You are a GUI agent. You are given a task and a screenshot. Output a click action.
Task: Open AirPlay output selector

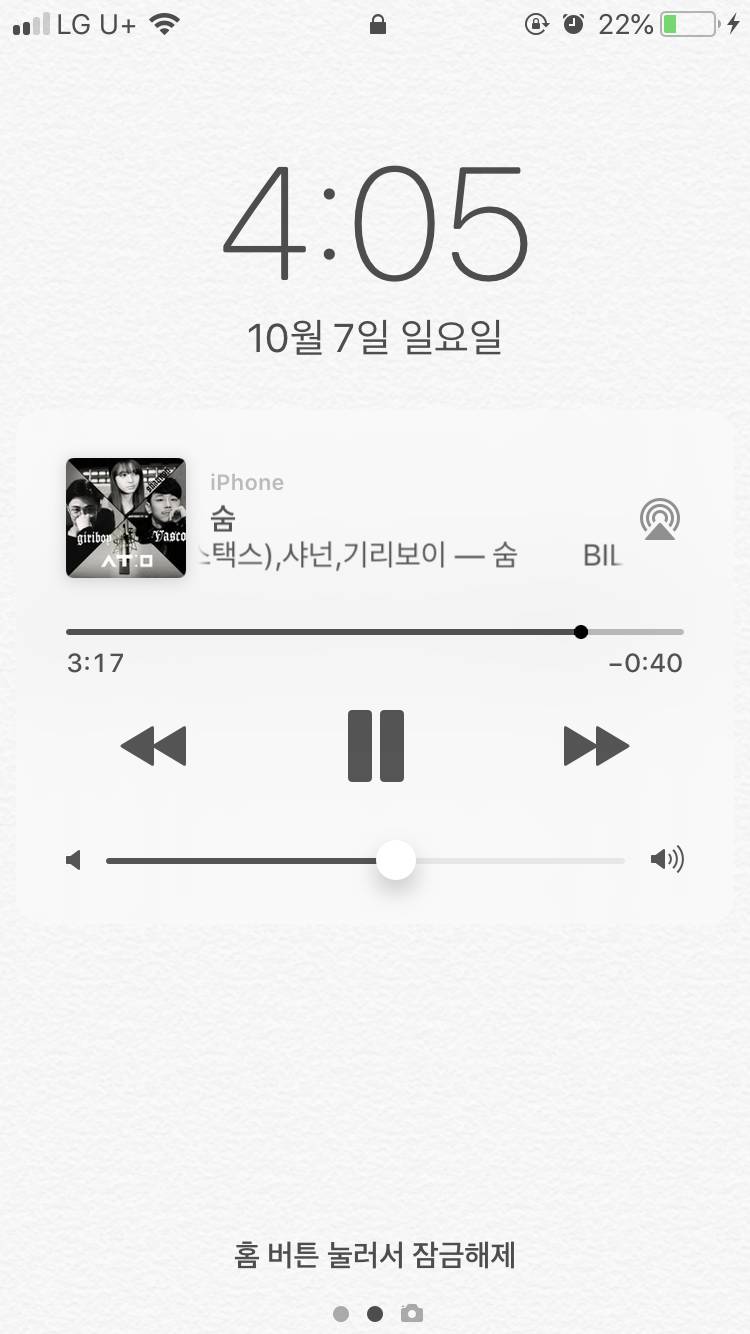[x=659, y=518]
